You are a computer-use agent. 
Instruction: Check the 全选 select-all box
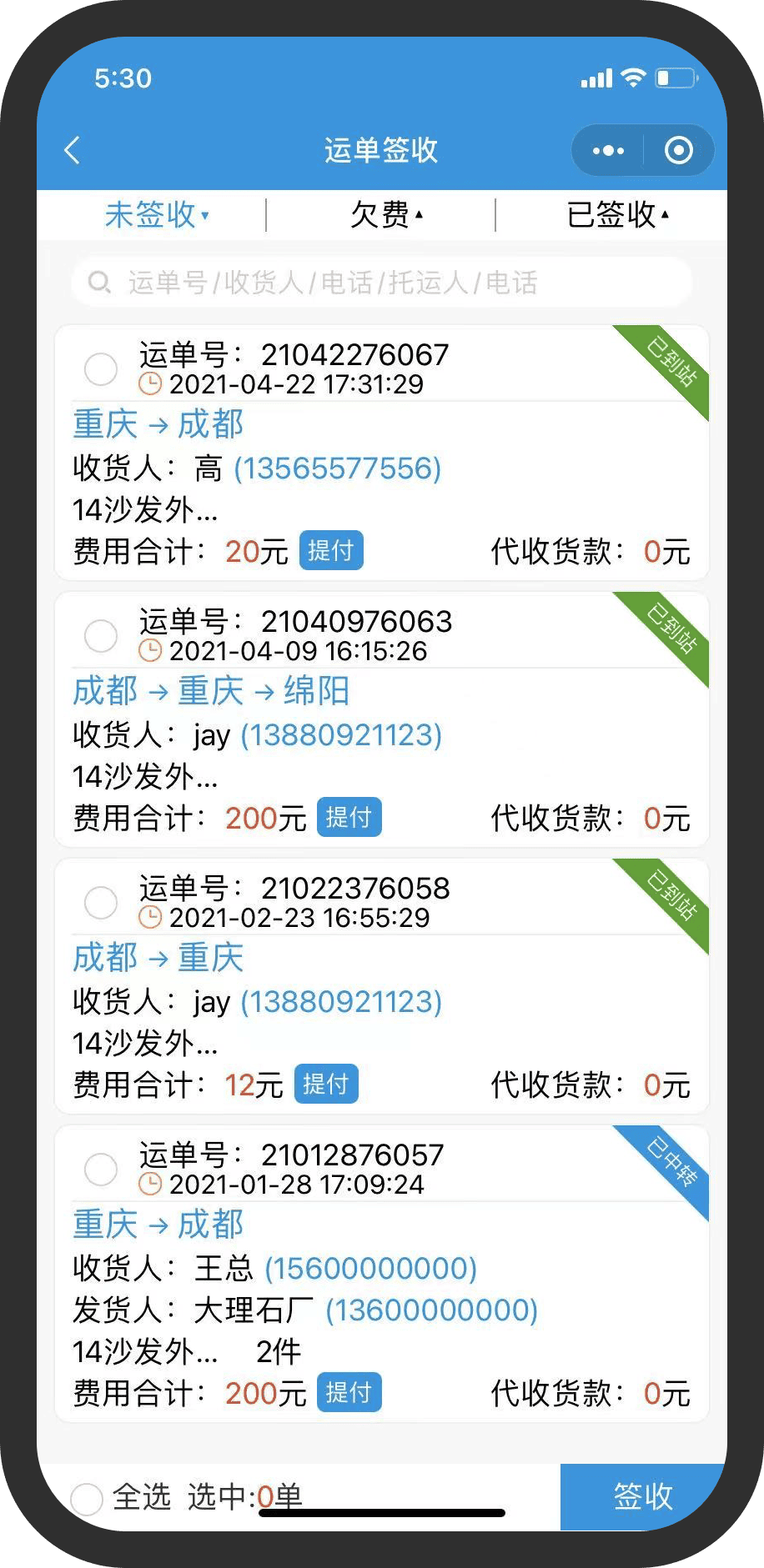(x=87, y=1499)
